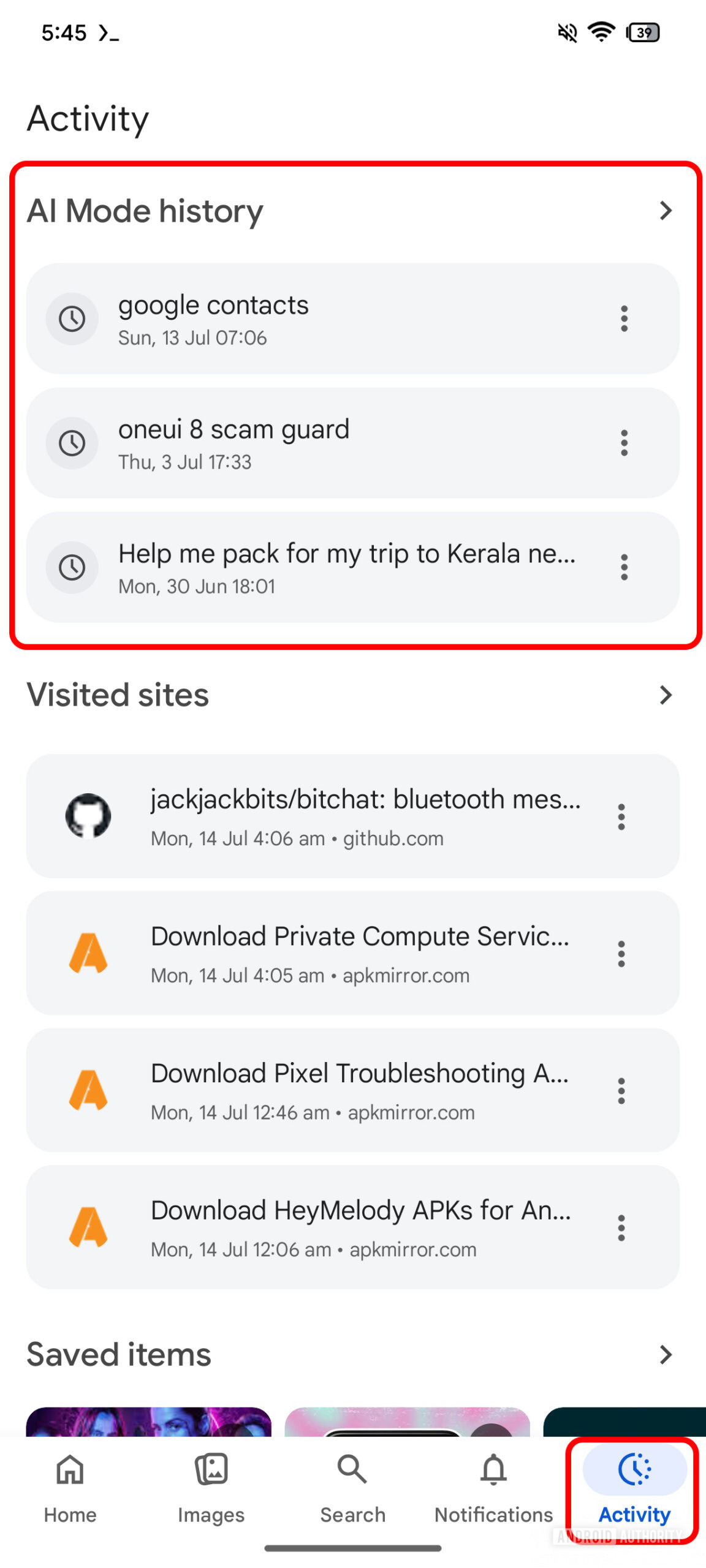The width and height of the screenshot is (706, 1568).
Task: Select the Notifications tab
Action: tap(493, 1487)
